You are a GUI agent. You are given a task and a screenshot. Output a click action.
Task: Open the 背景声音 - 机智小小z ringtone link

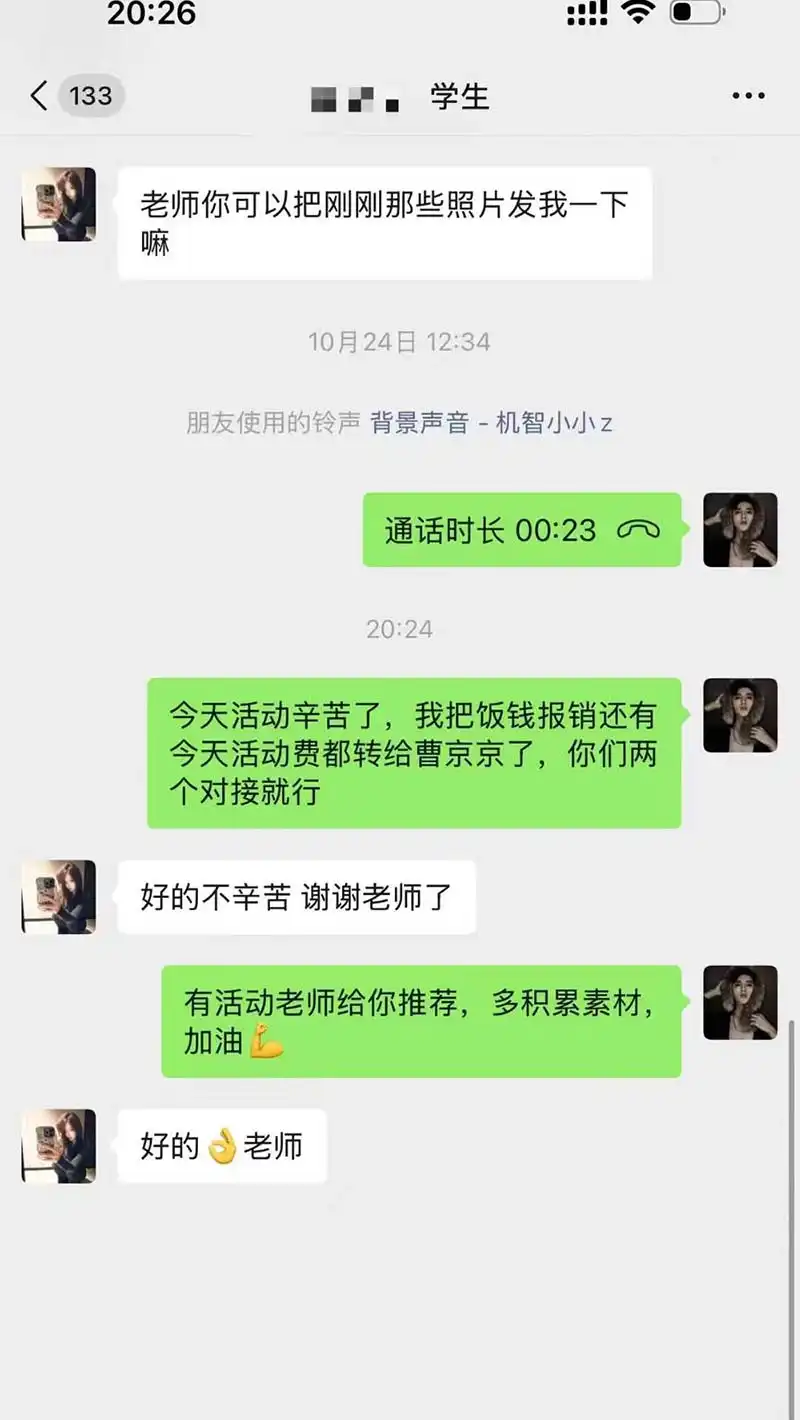pos(491,423)
